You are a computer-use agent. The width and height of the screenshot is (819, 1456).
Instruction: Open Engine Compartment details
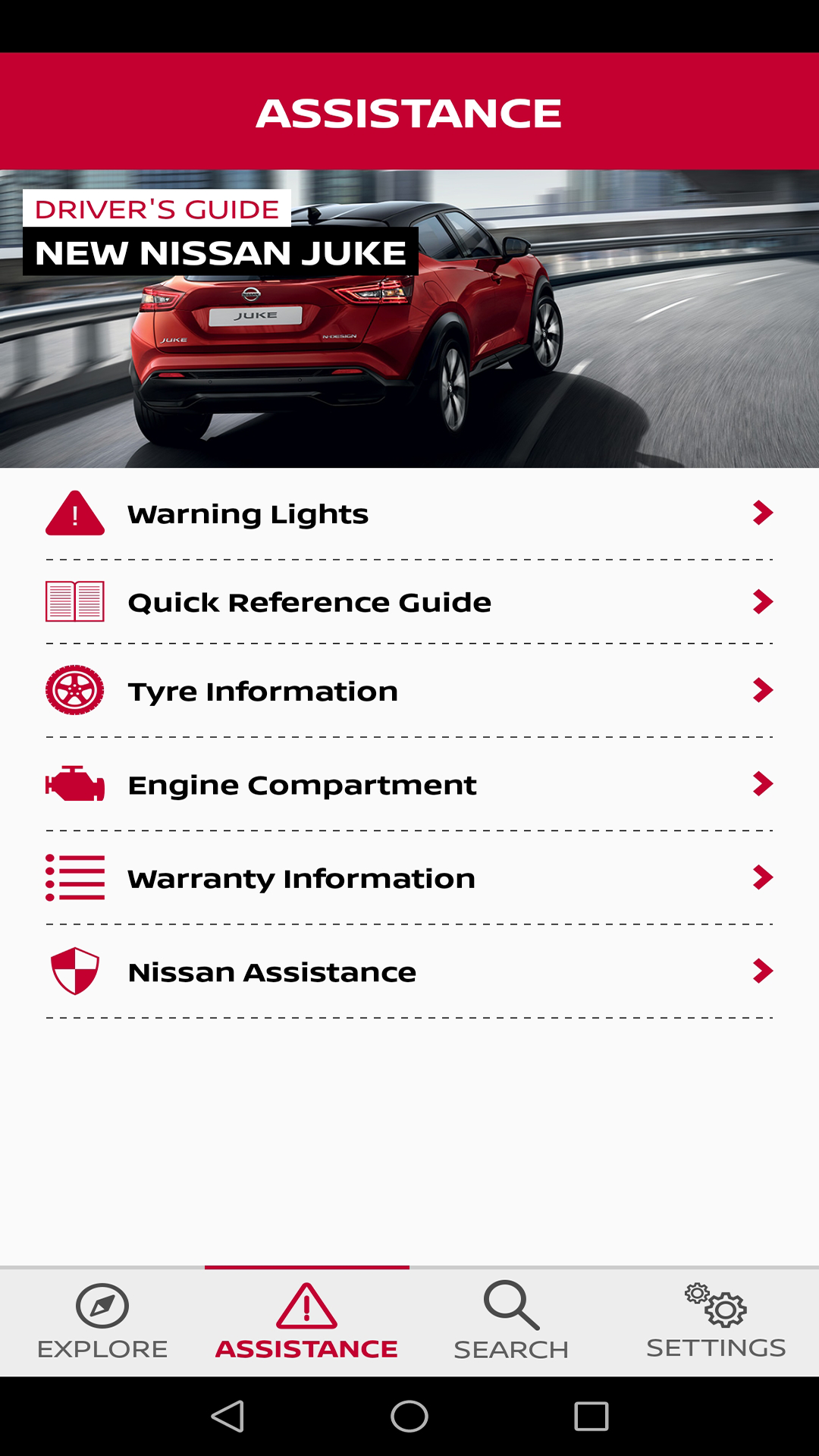[x=409, y=784]
